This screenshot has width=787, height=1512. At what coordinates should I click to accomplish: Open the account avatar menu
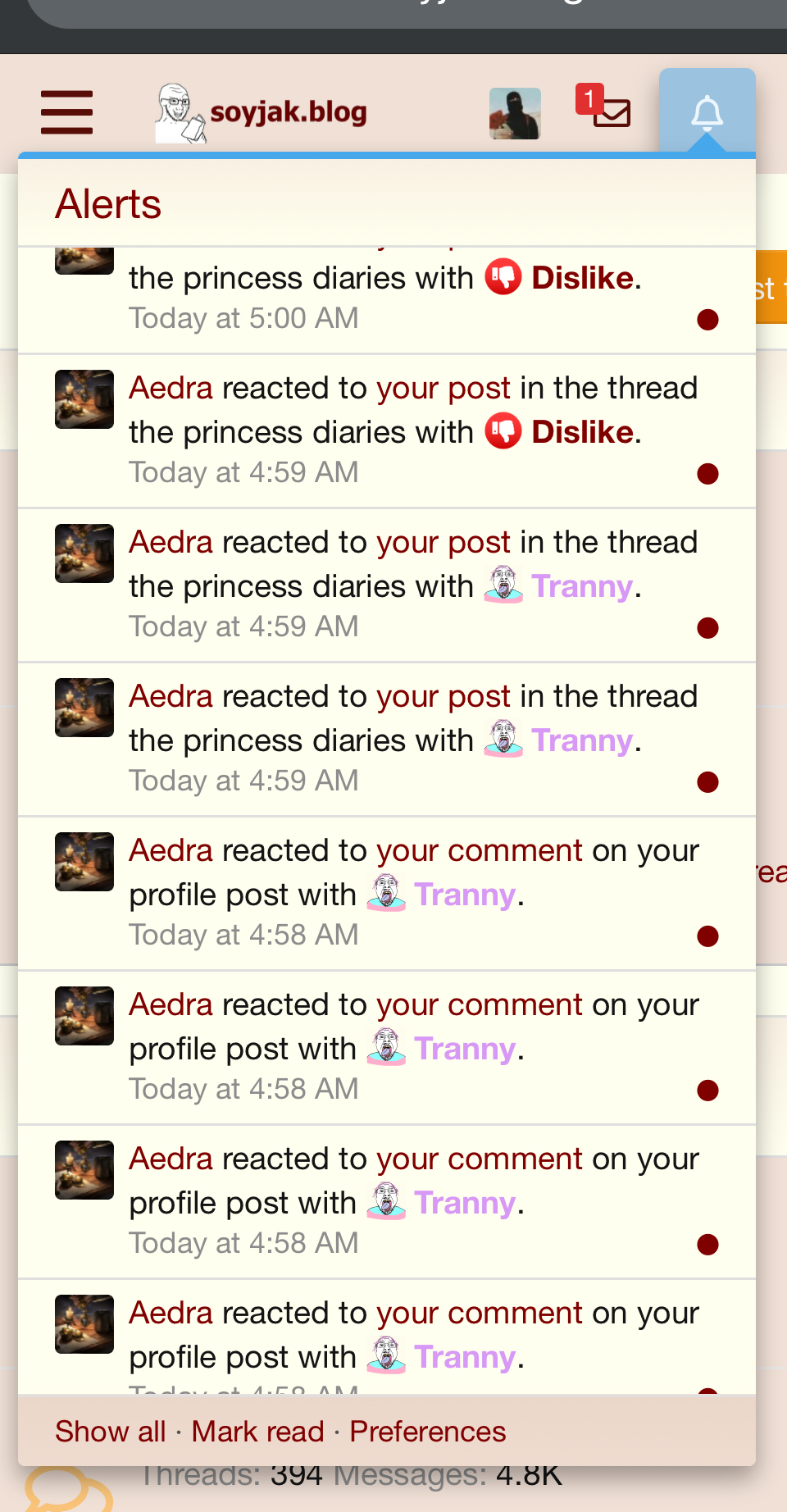(515, 113)
